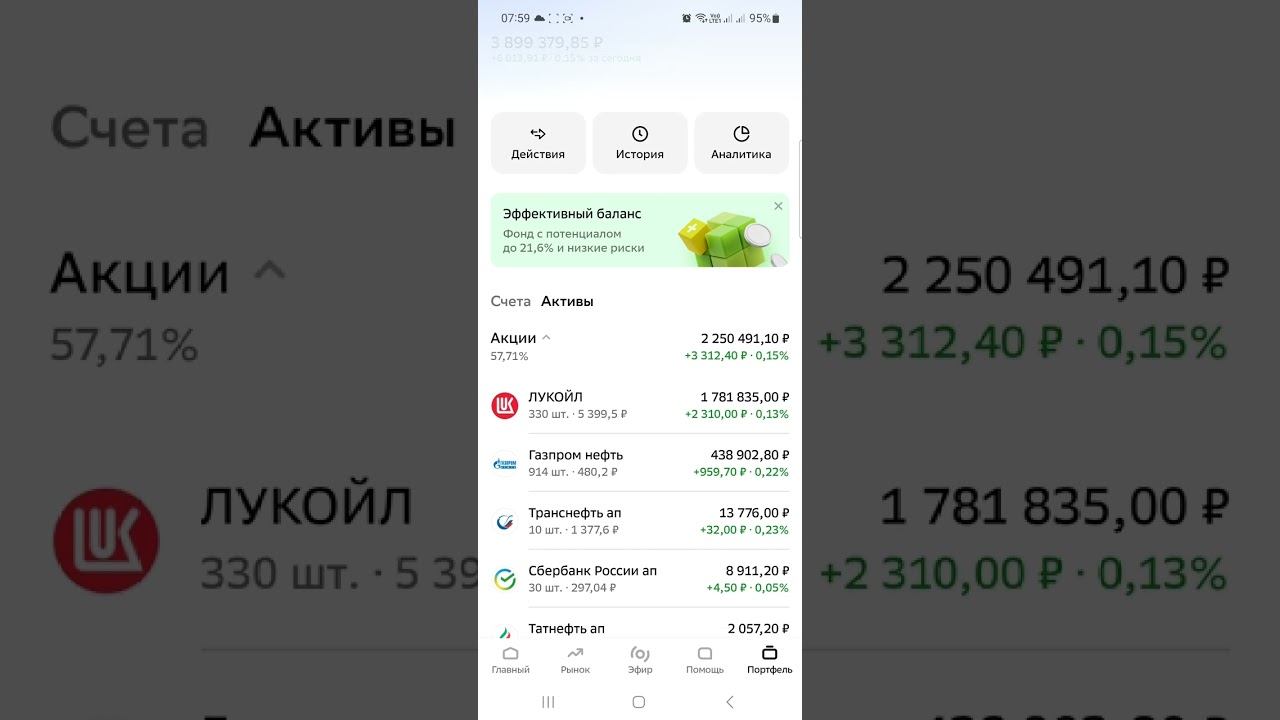Open the Помощь tab
1280x720 pixels.
click(x=705, y=660)
